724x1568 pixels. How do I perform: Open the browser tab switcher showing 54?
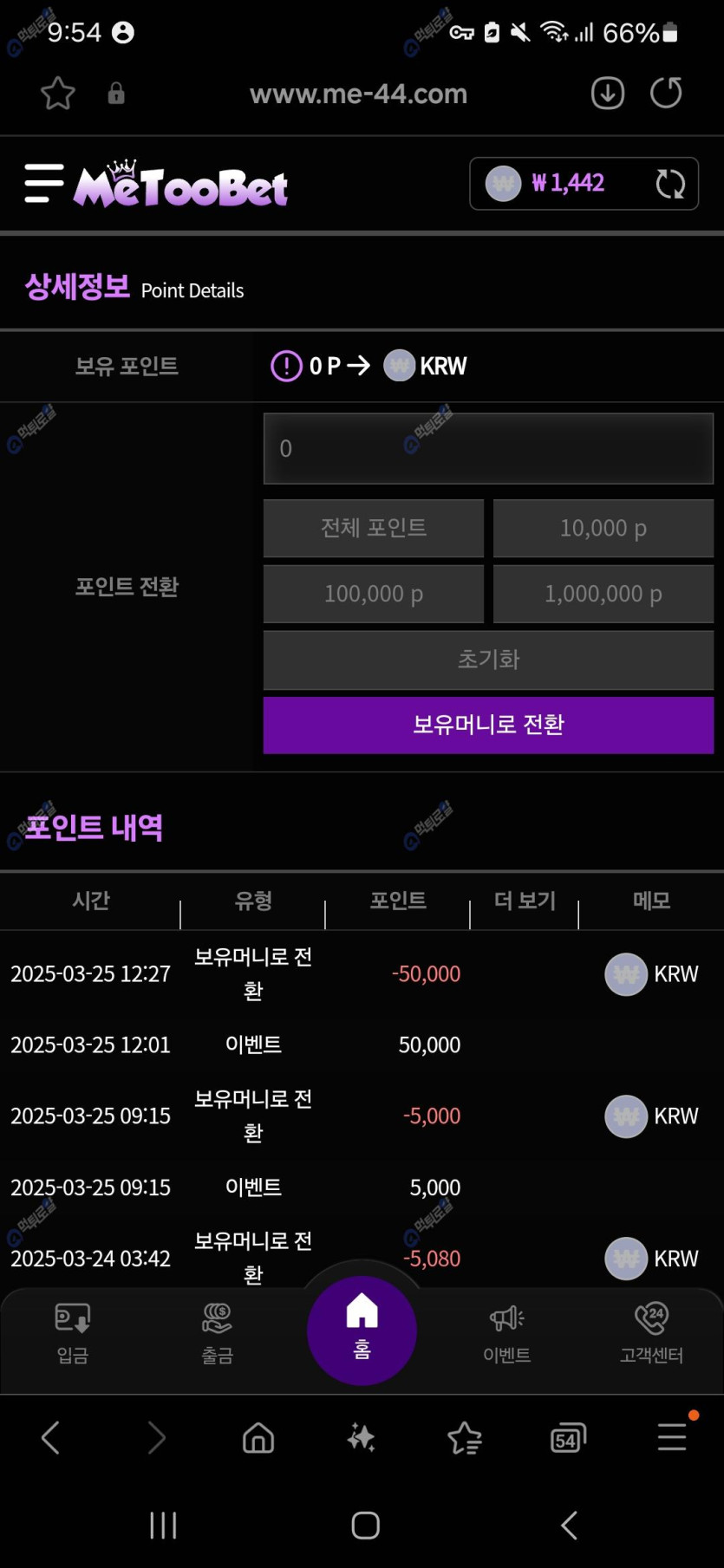coord(568,1439)
